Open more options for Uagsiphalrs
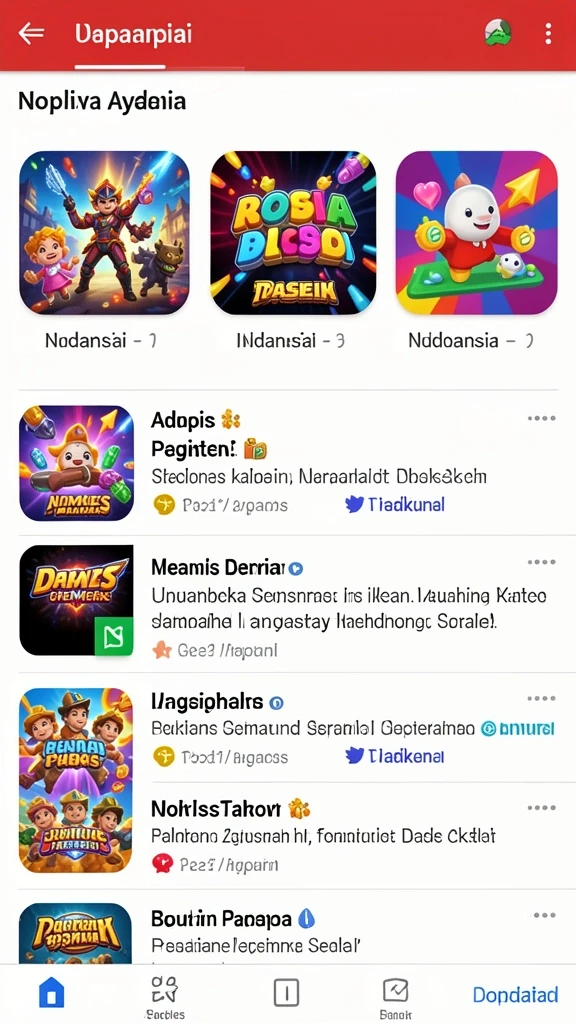The height and width of the screenshot is (1024, 576). 541,699
